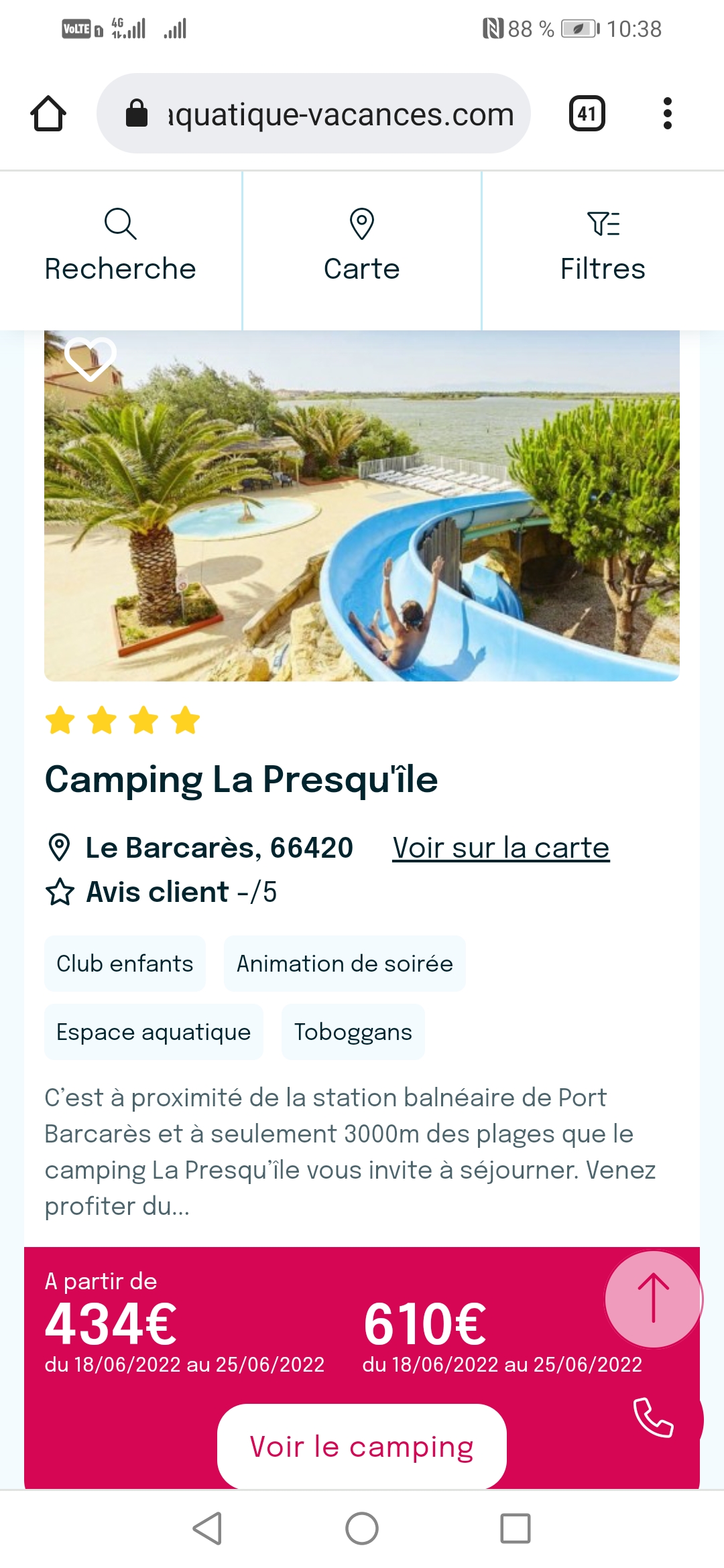The width and height of the screenshot is (724, 1568).
Task: Call using the phone icon button
Action: [654, 1418]
